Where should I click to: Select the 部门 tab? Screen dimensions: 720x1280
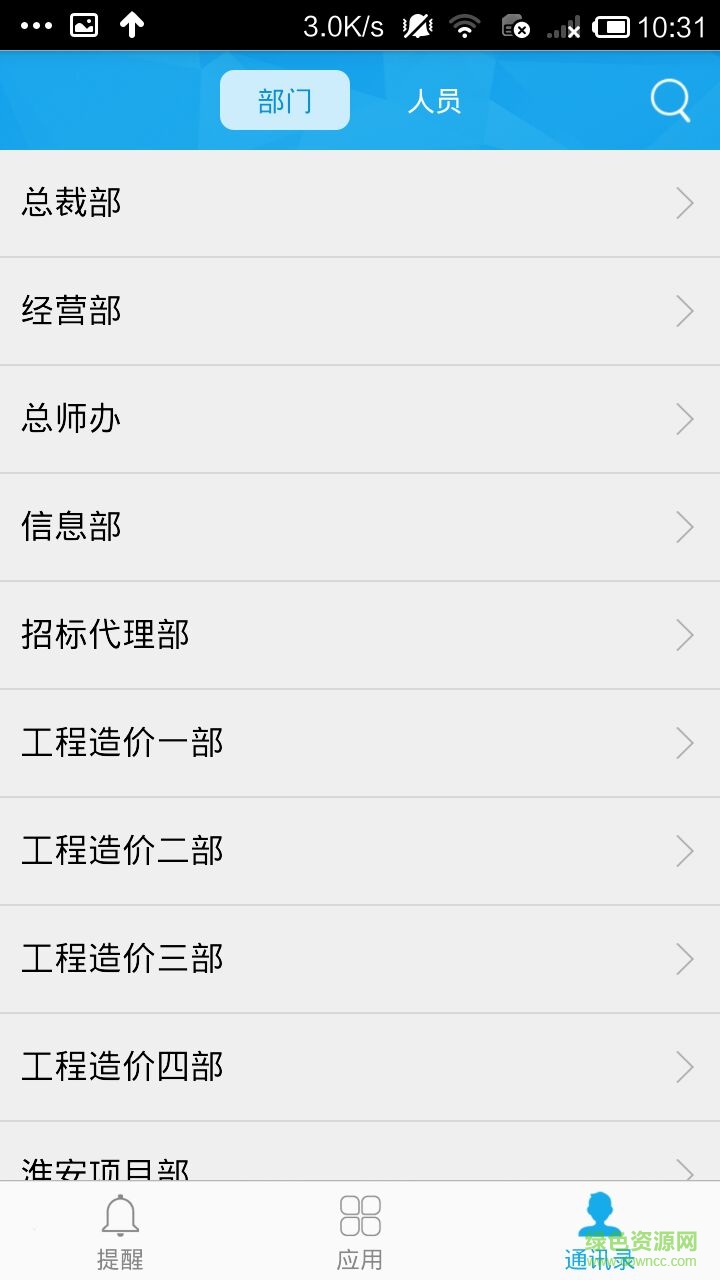pos(285,101)
